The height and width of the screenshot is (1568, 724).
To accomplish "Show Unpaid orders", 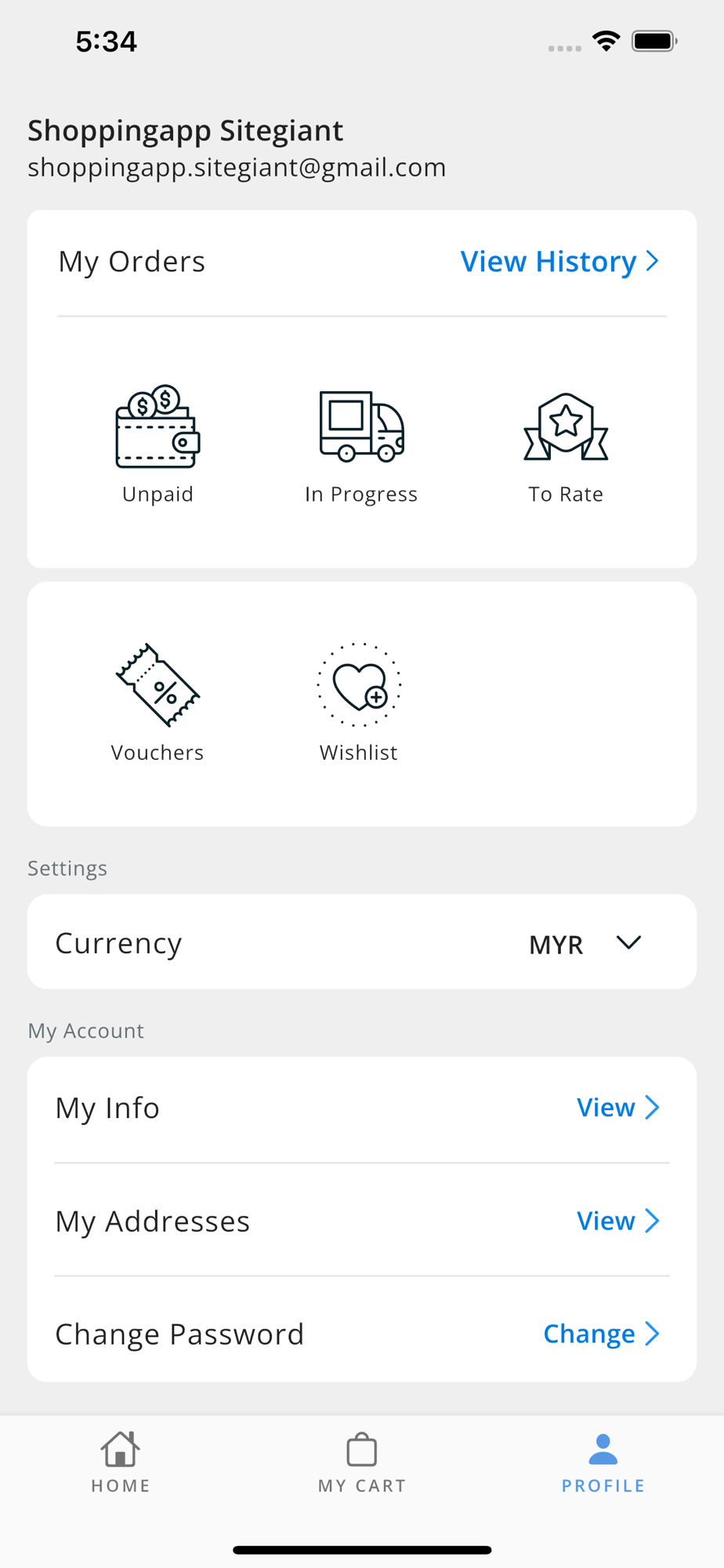I will (x=157, y=444).
